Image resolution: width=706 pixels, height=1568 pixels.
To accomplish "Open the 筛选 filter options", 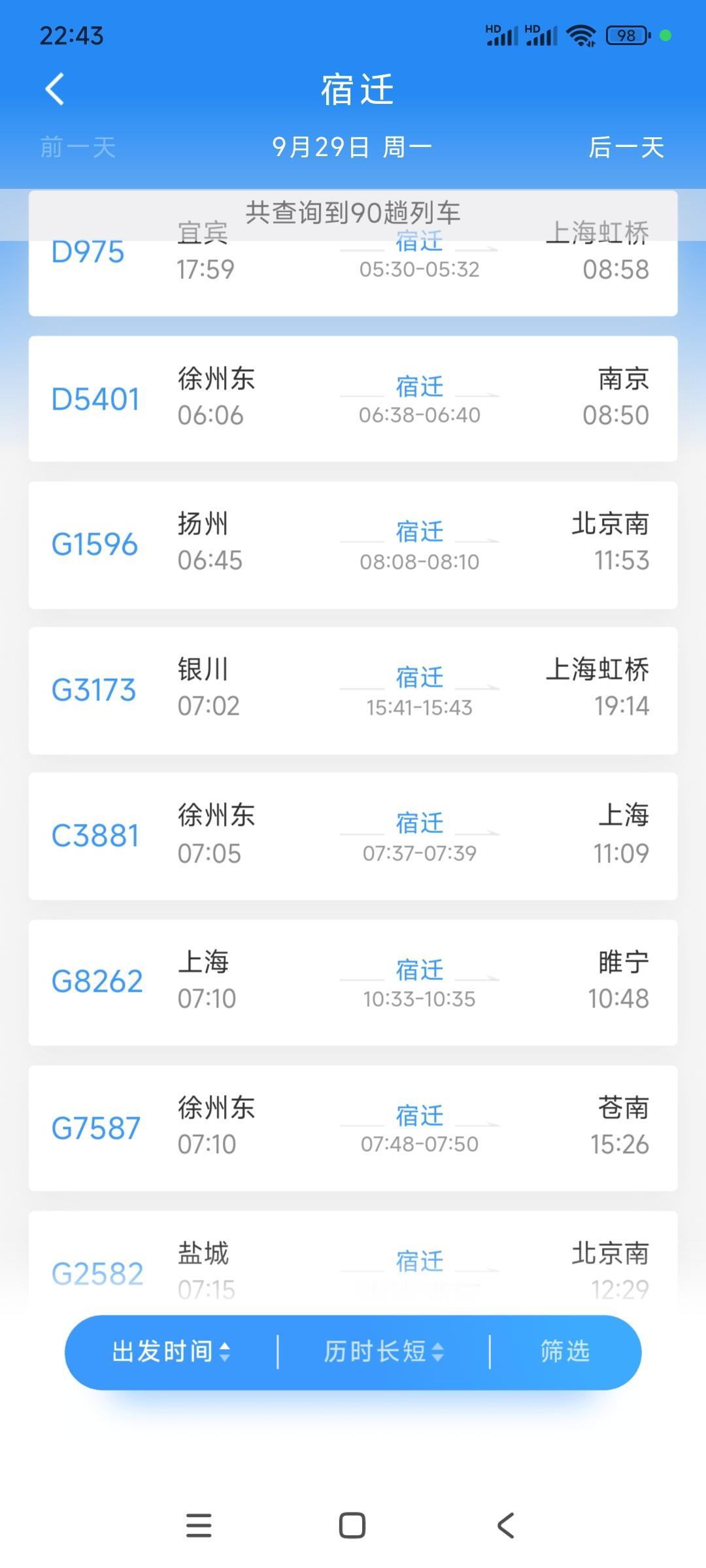I will (565, 1352).
